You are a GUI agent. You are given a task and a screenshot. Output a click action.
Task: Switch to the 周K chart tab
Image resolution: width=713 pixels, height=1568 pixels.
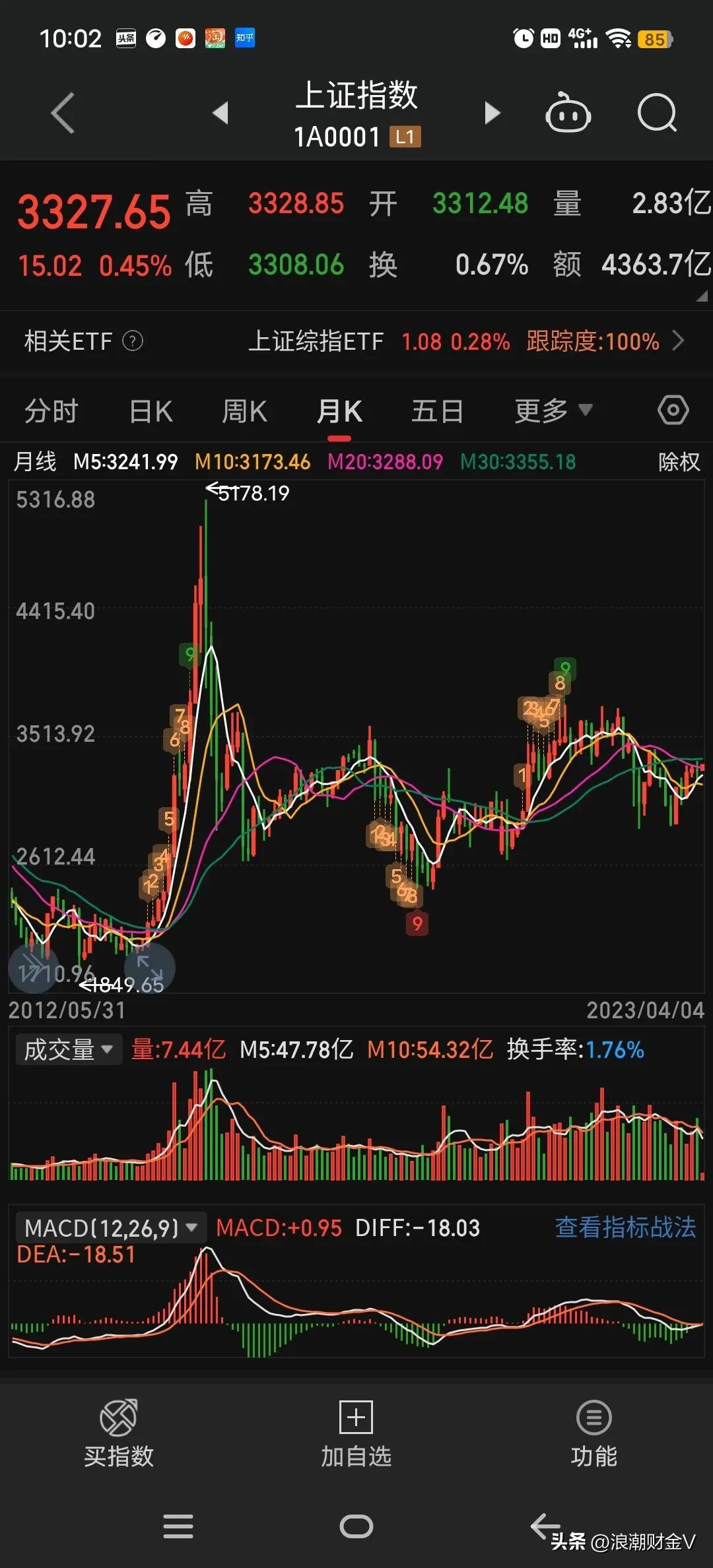point(244,411)
